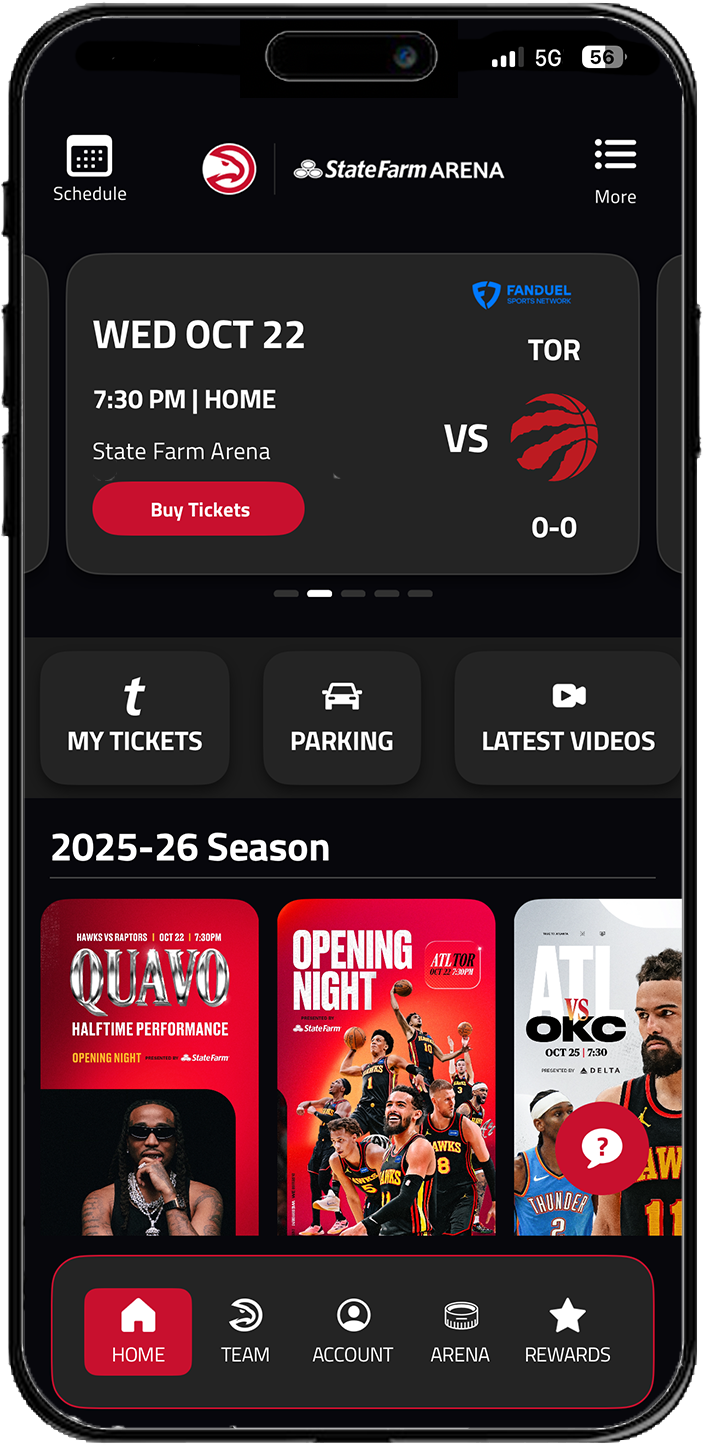Switch to the Rewards tab
The height and width of the screenshot is (1445, 703).
tap(567, 1331)
